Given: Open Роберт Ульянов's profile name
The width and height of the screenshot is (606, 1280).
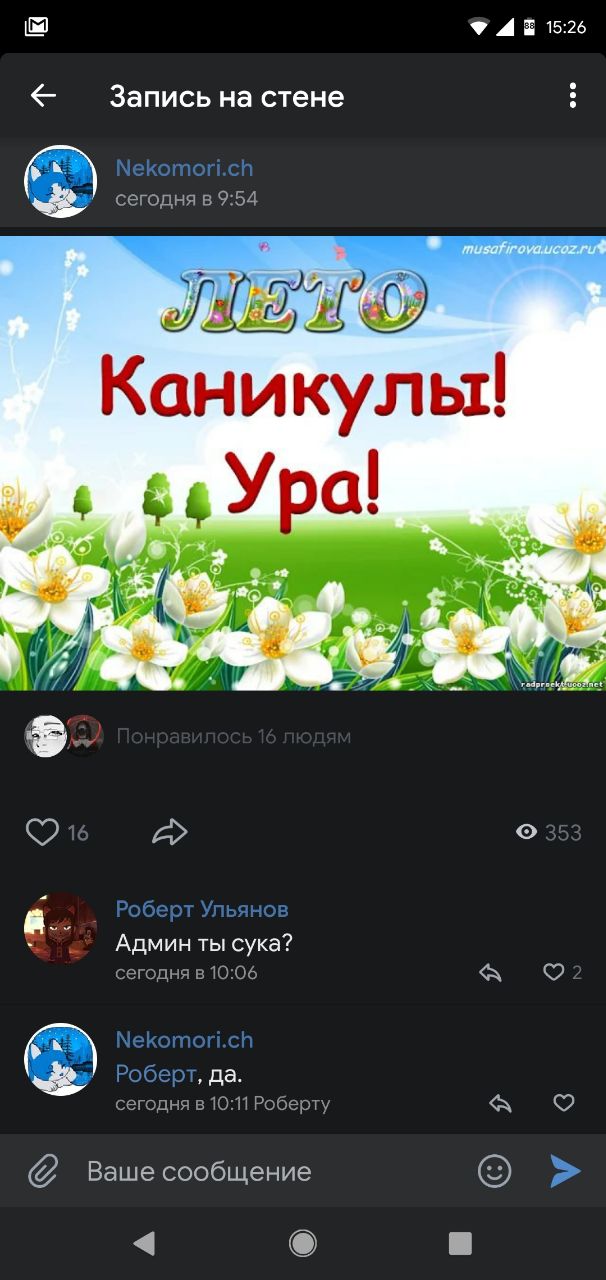Looking at the screenshot, I should (202, 909).
